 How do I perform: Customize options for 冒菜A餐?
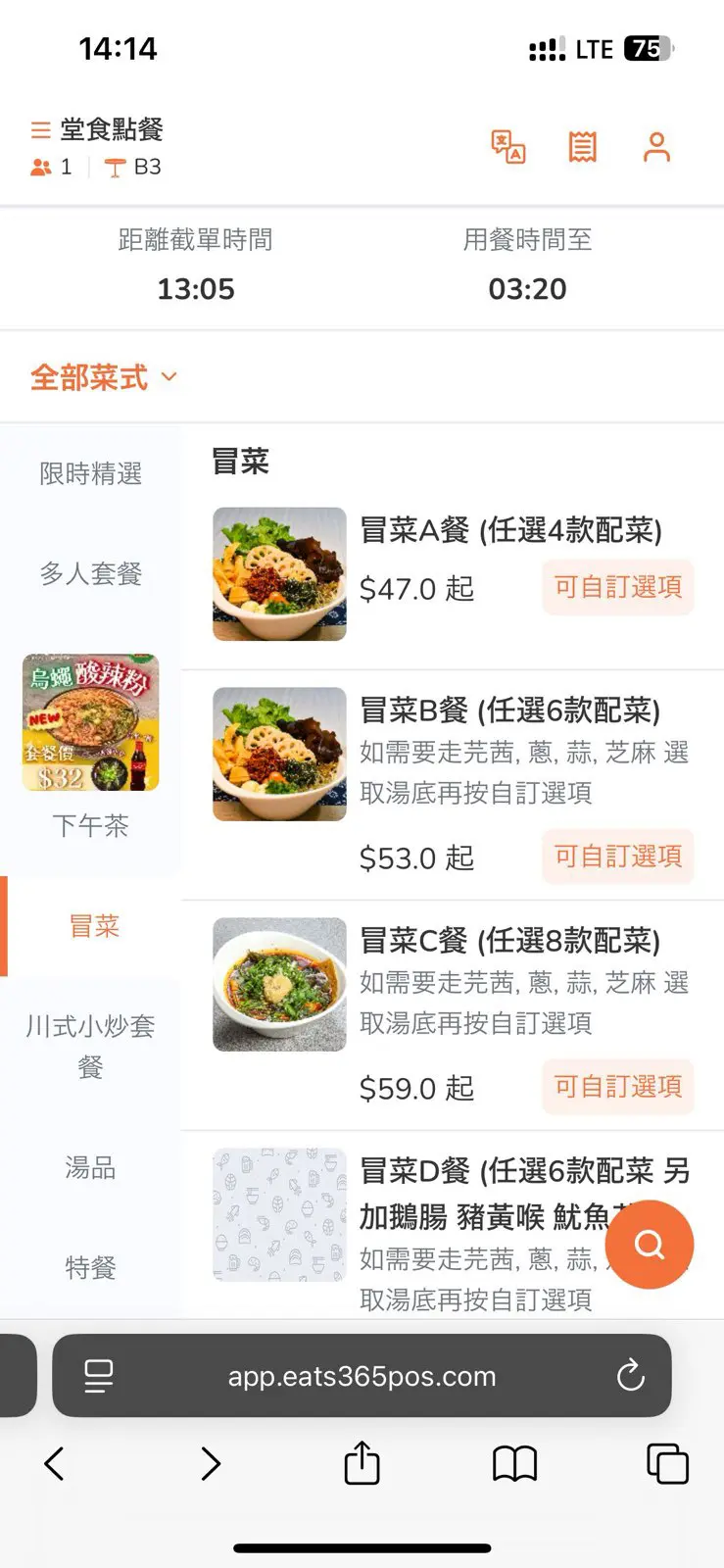[x=617, y=587]
